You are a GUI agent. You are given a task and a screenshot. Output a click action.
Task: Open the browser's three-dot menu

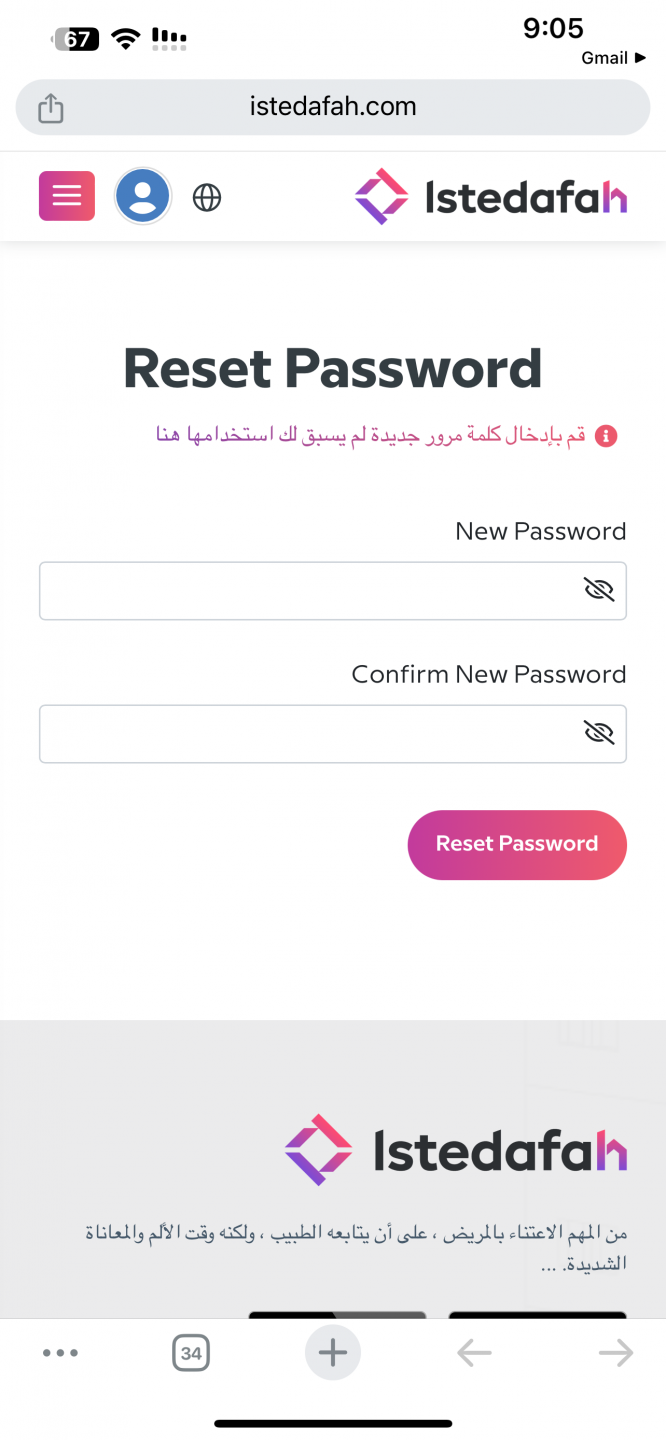pyautogui.click(x=60, y=1353)
